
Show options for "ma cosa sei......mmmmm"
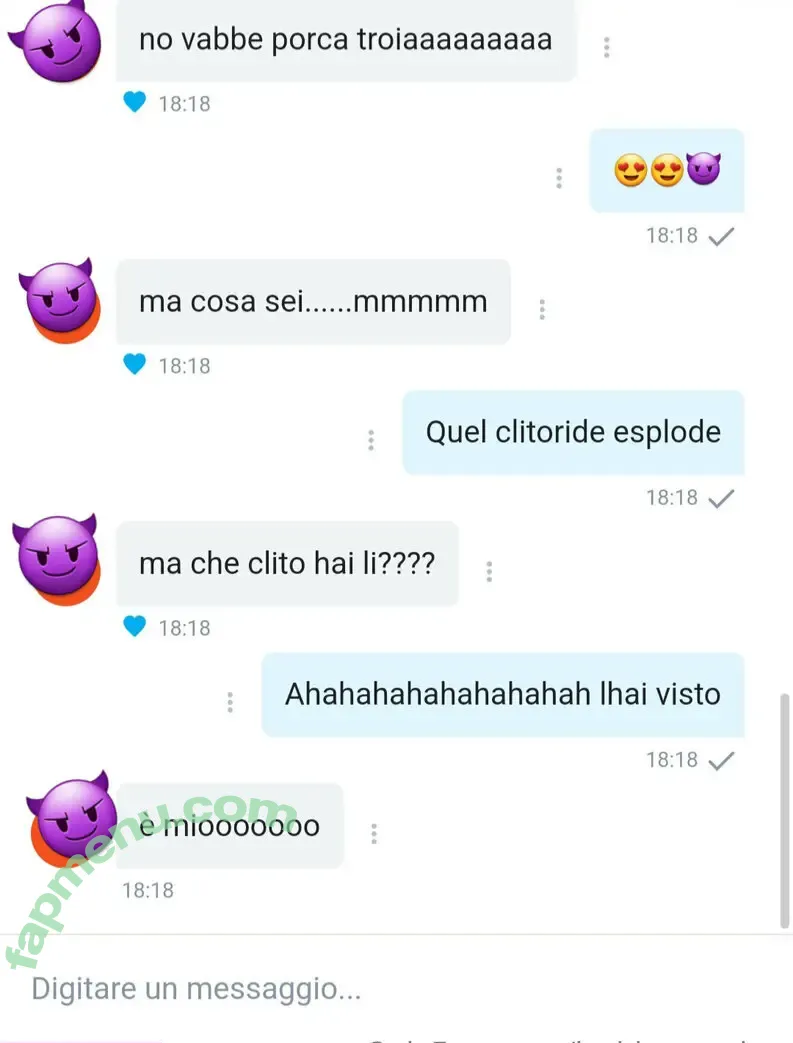(541, 309)
